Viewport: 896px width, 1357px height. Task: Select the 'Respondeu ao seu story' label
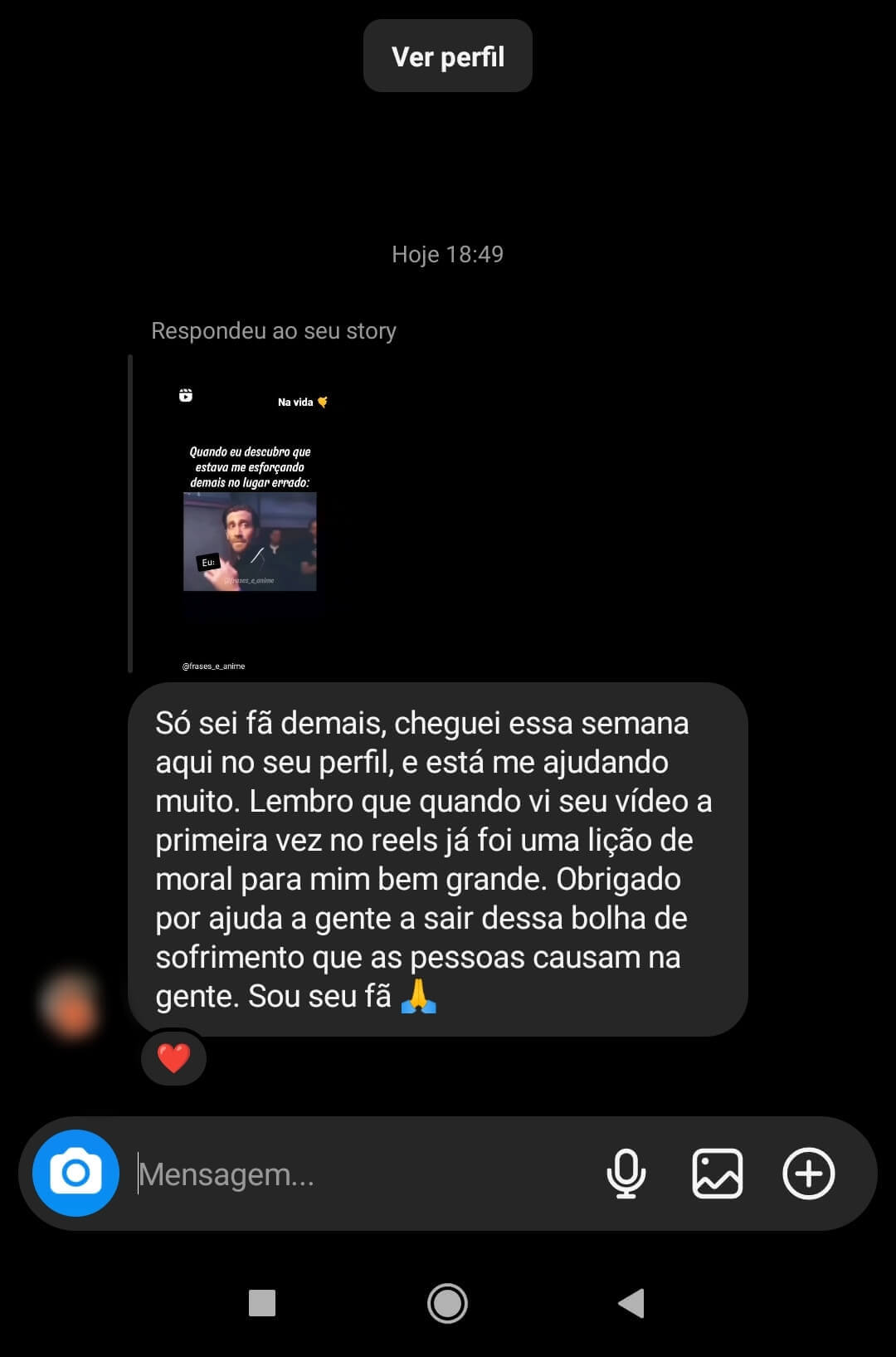click(274, 329)
